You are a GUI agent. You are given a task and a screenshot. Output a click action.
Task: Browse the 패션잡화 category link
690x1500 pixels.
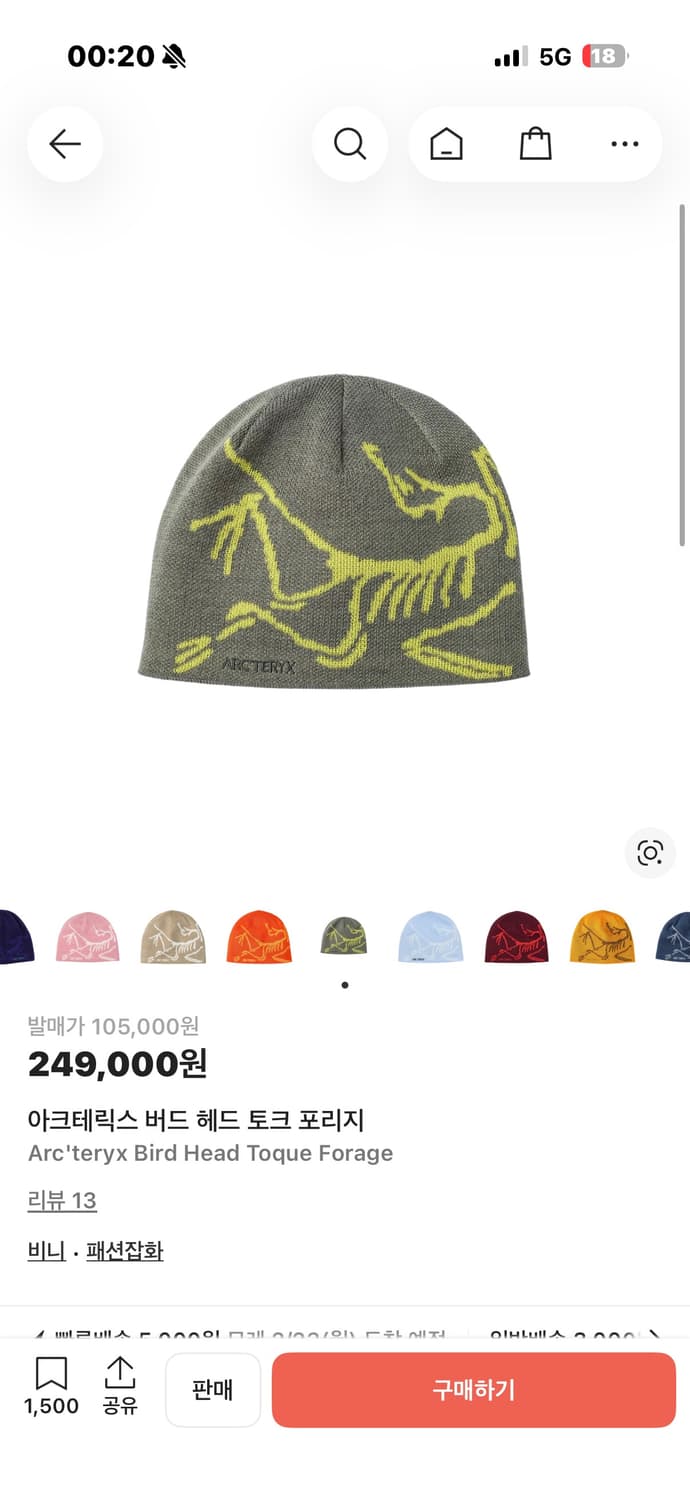[x=124, y=1250]
